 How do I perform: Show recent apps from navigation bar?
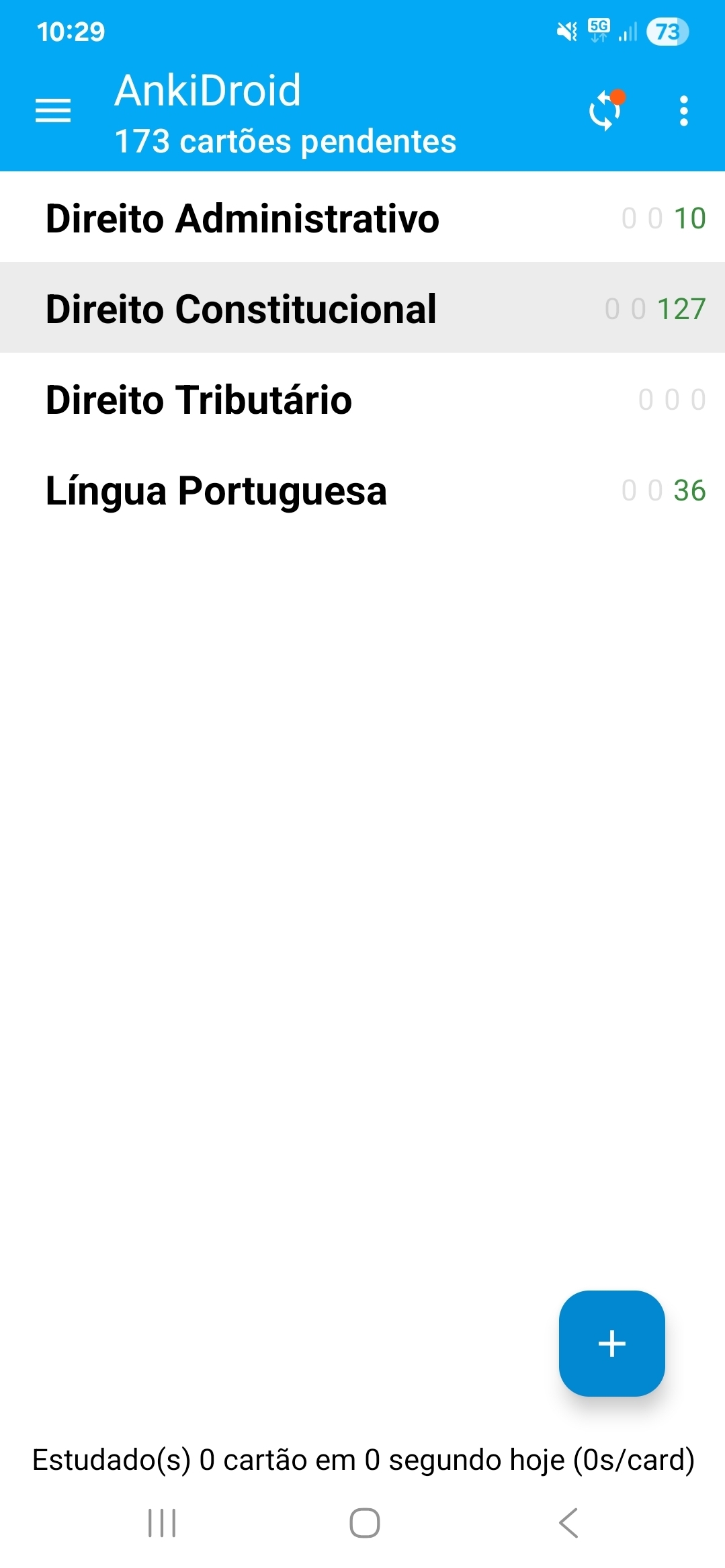162,1522
